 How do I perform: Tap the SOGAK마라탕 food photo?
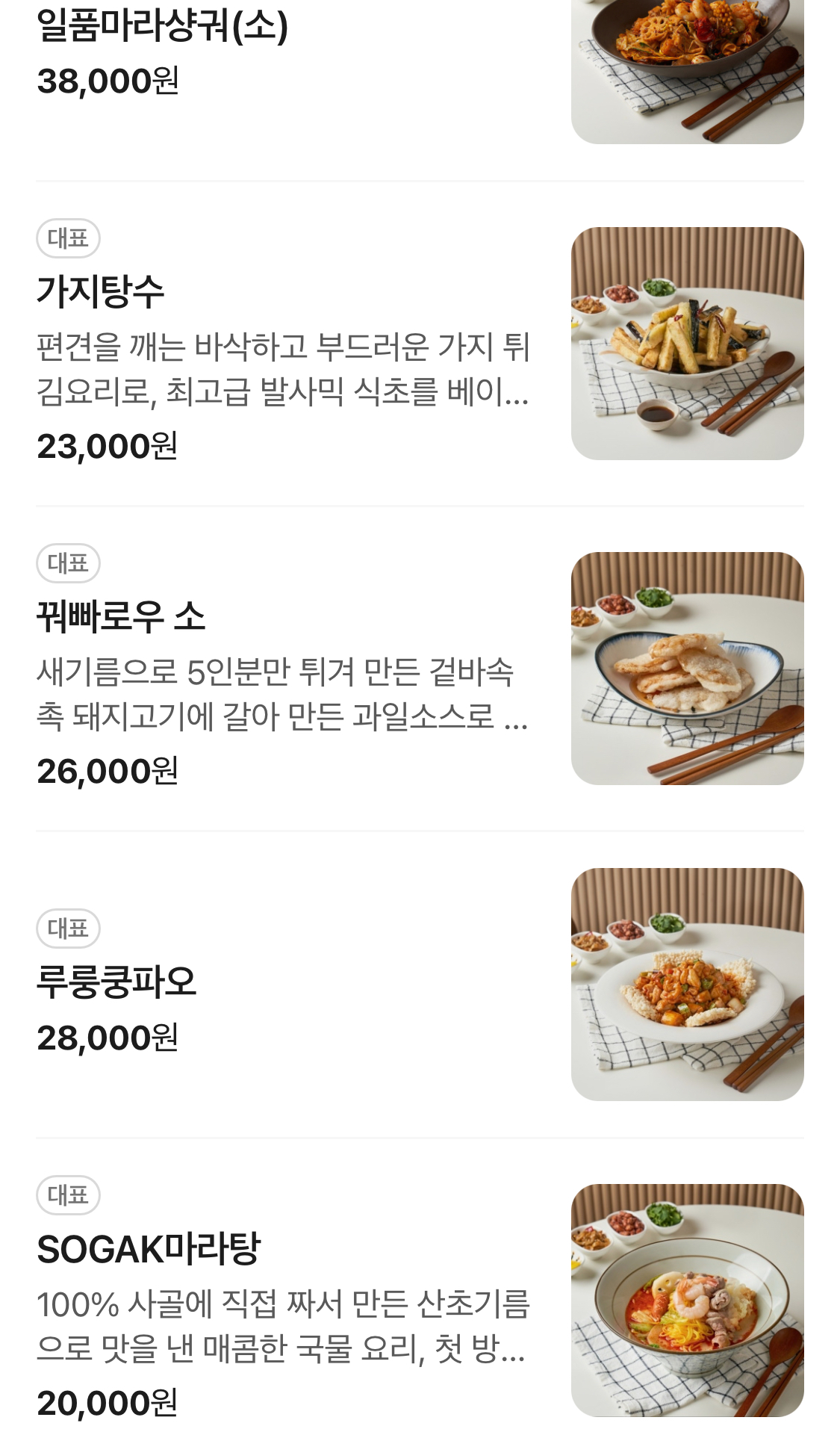[x=687, y=1300]
